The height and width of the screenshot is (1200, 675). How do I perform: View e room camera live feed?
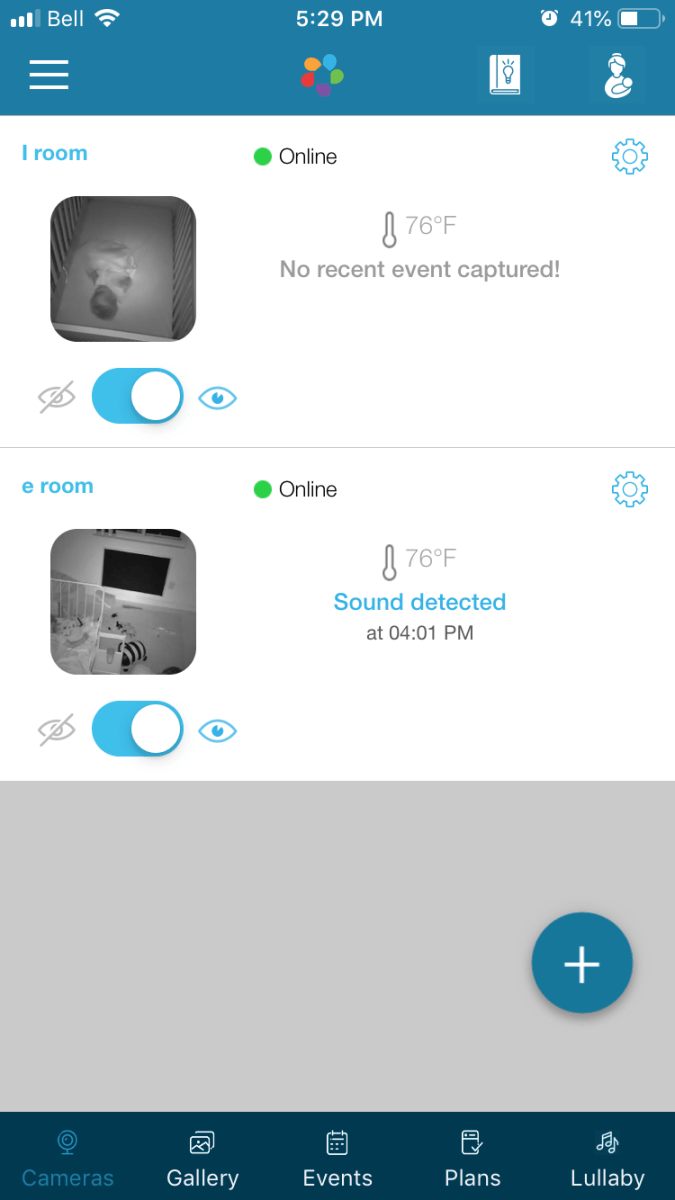pos(123,602)
